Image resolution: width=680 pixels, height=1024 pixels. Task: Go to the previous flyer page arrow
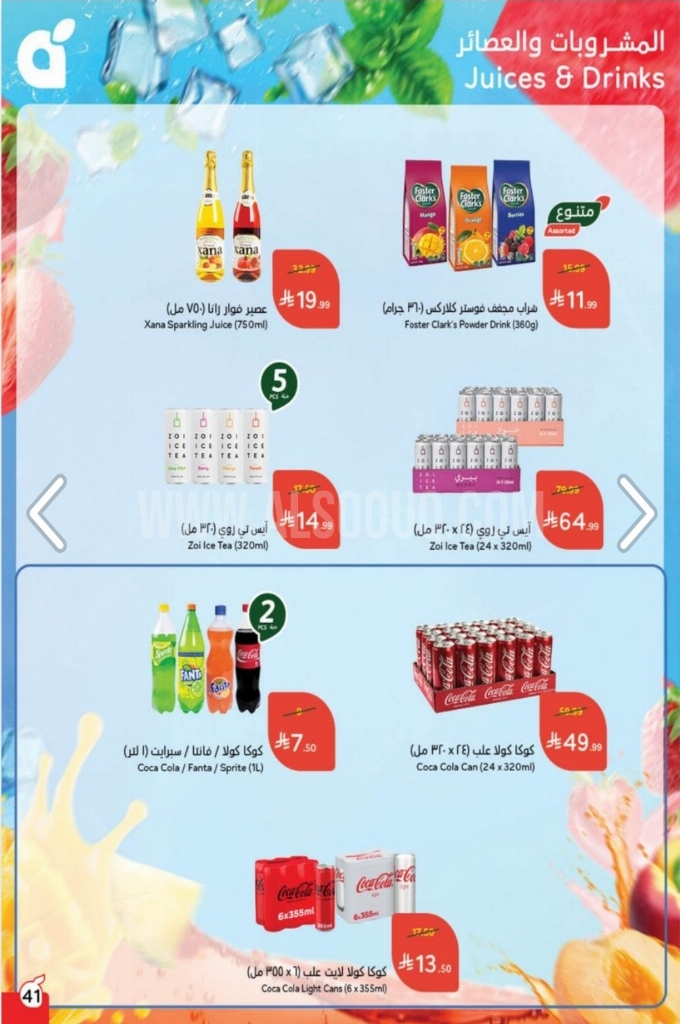click(47, 513)
